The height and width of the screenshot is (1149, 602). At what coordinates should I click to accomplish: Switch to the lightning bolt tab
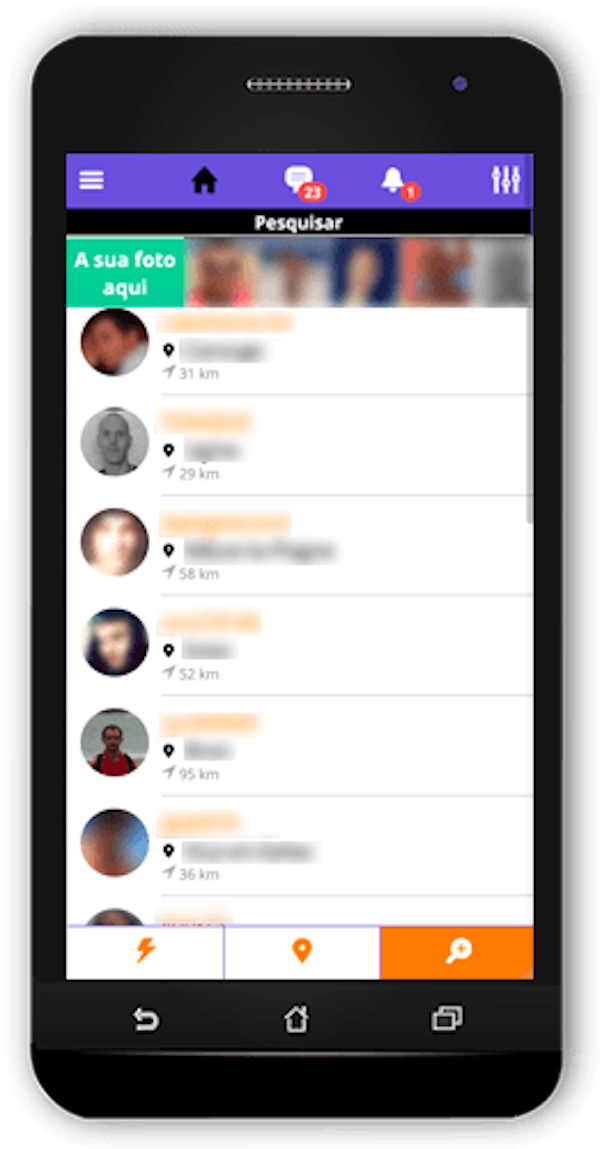[145, 951]
